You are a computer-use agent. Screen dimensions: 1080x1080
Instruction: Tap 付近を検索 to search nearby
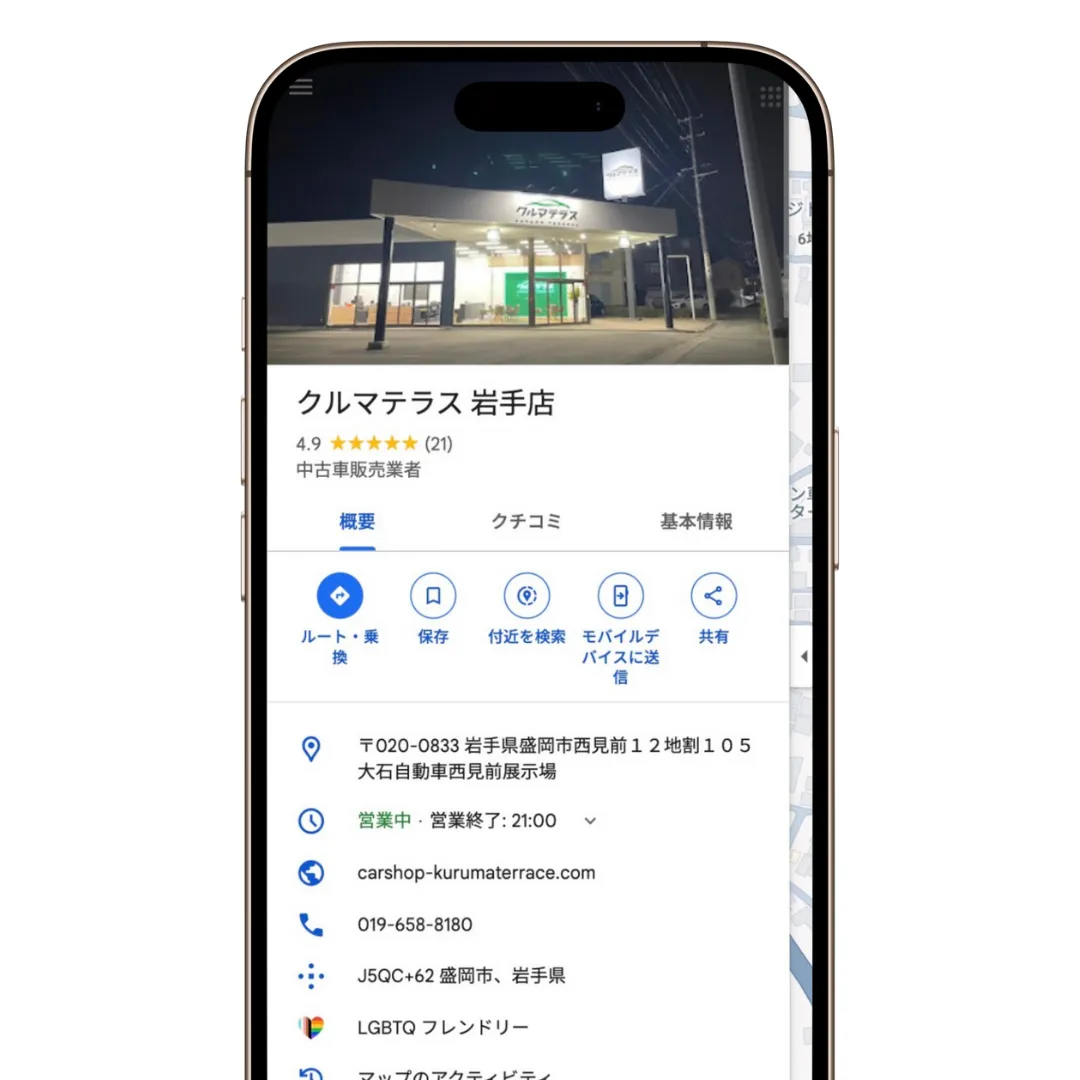527,597
